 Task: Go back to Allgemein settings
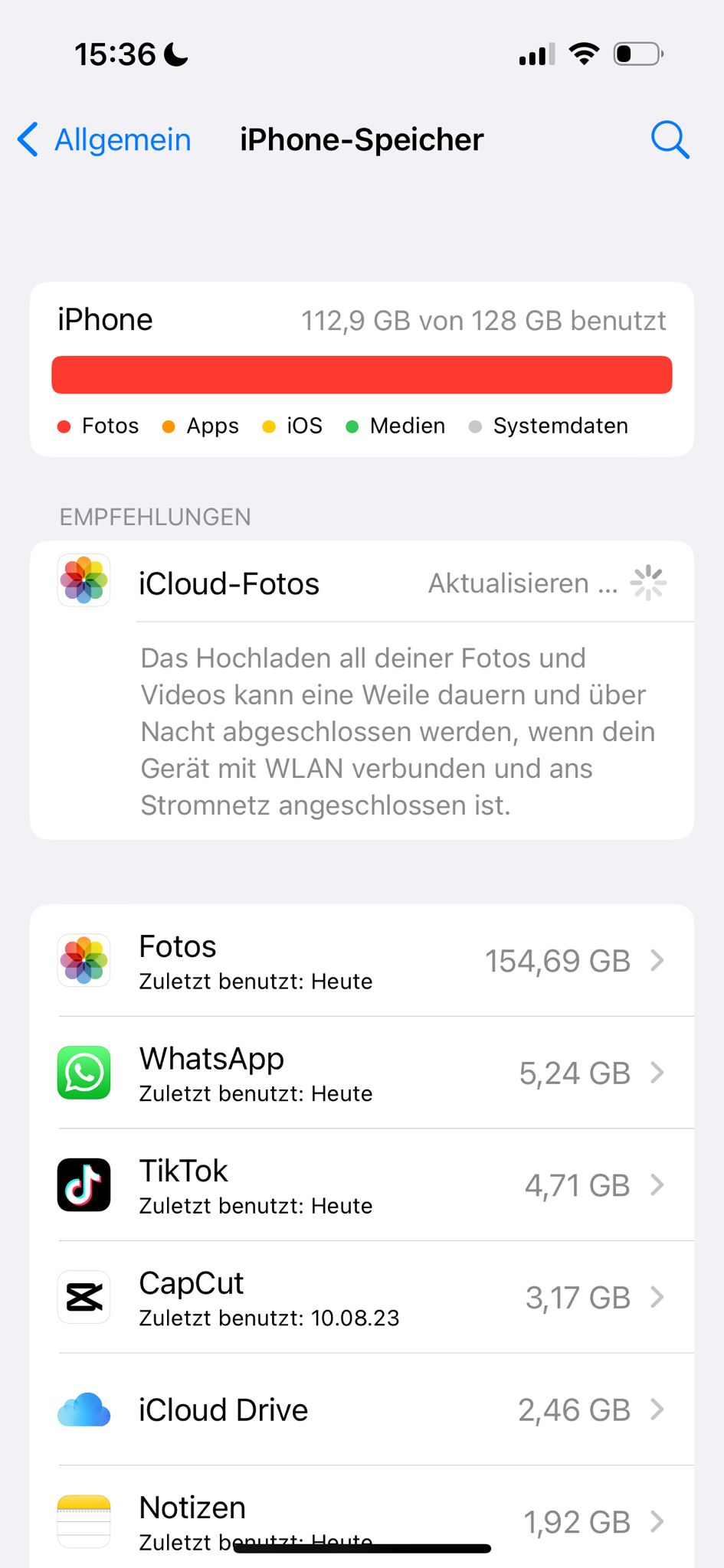pos(105,140)
